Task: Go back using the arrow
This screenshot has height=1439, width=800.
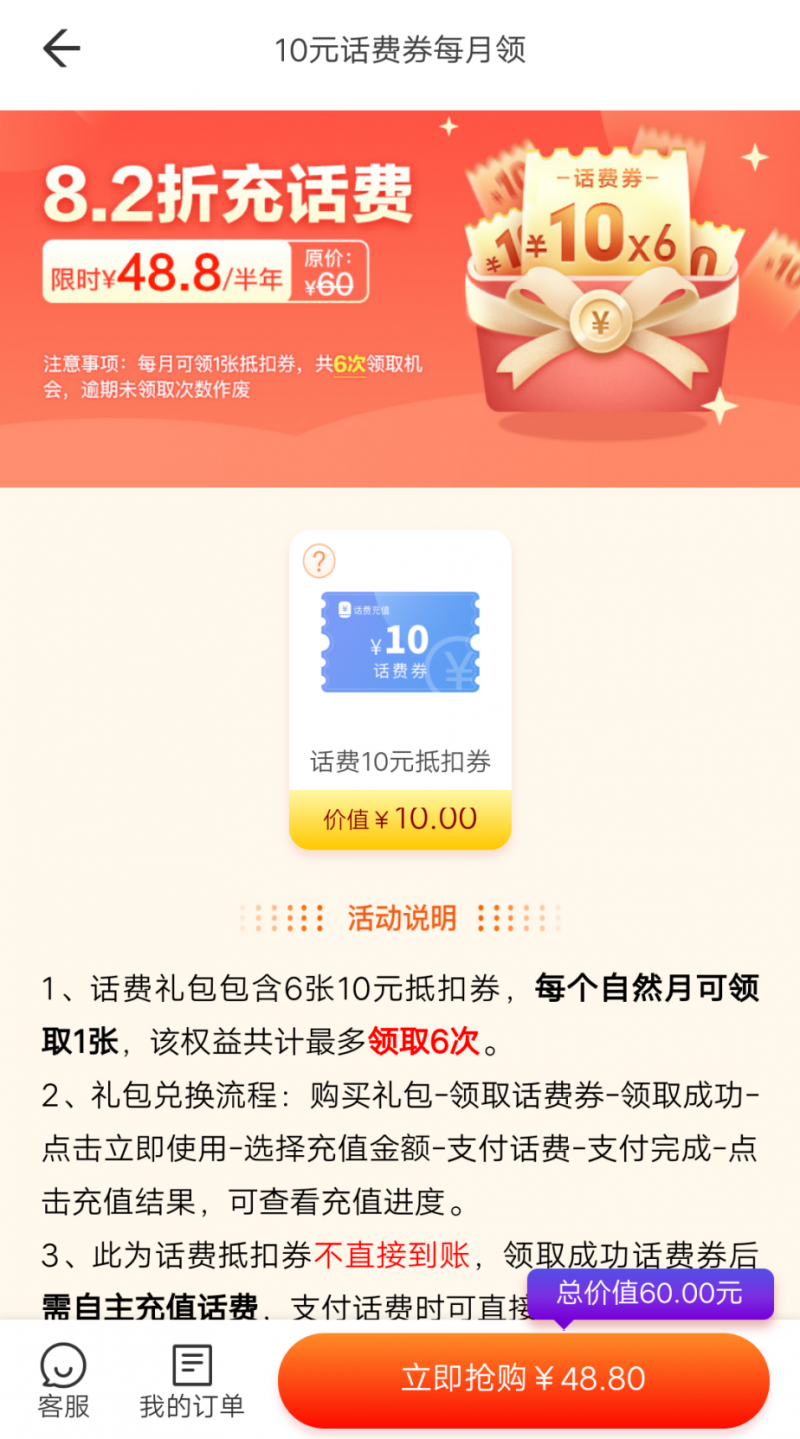Action: tap(61, 49)
